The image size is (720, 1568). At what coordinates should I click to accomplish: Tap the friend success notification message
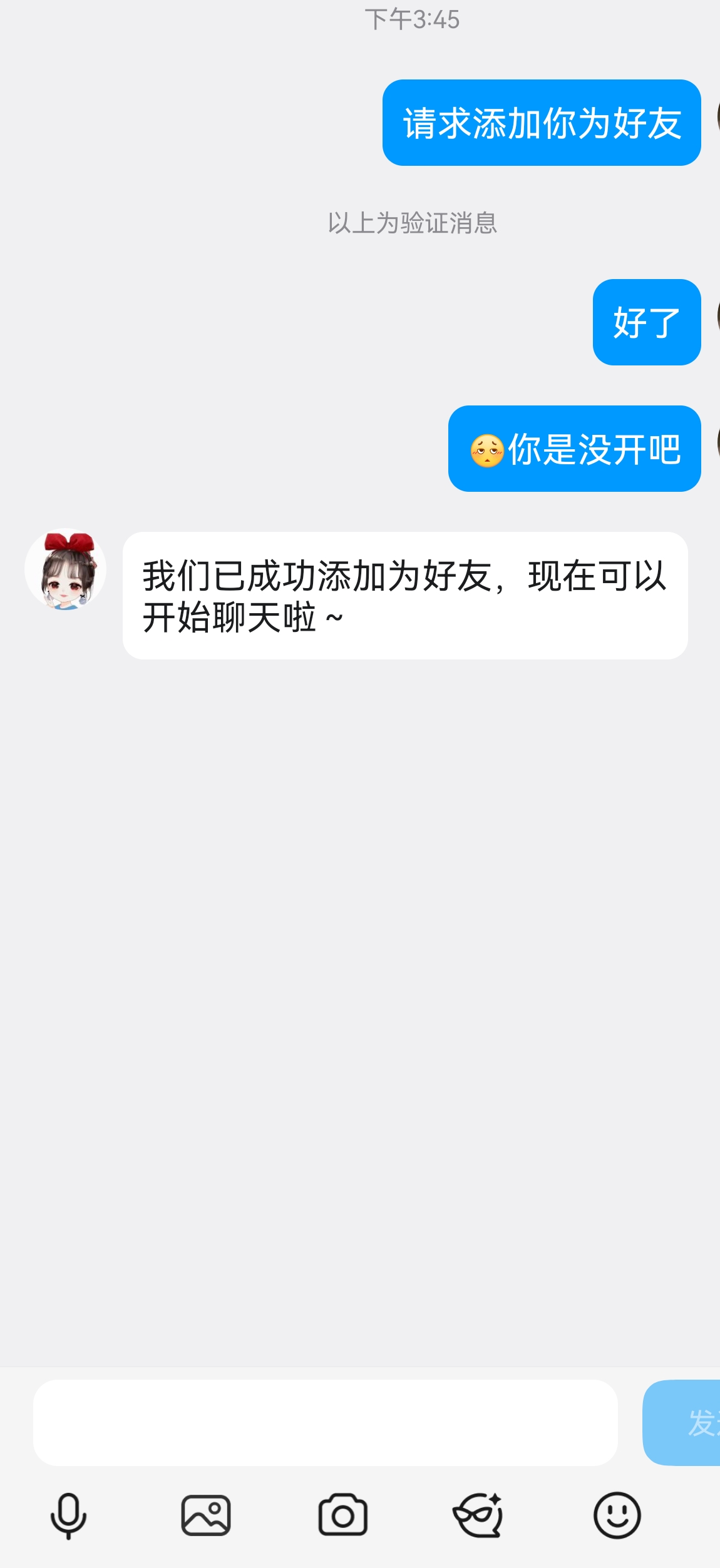pyautogui.click(x=406, y=593)
